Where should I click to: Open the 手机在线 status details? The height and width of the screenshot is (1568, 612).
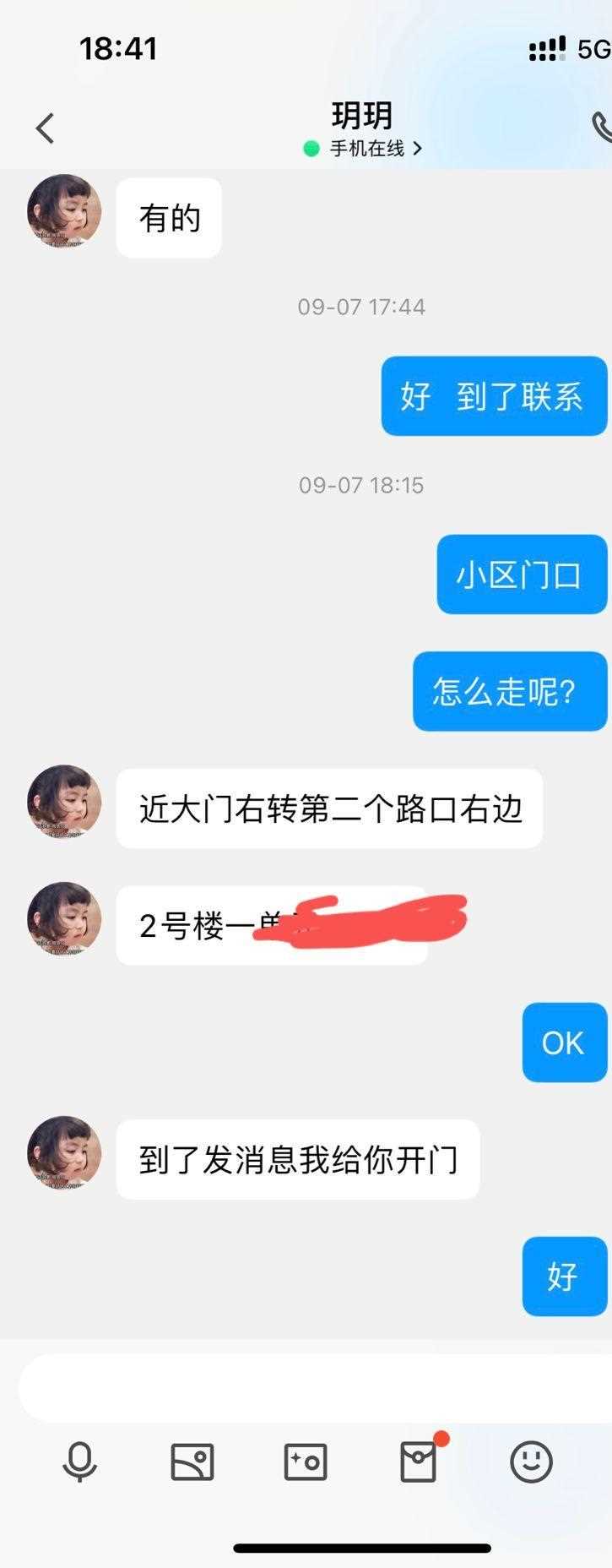(x=364, y=149)
